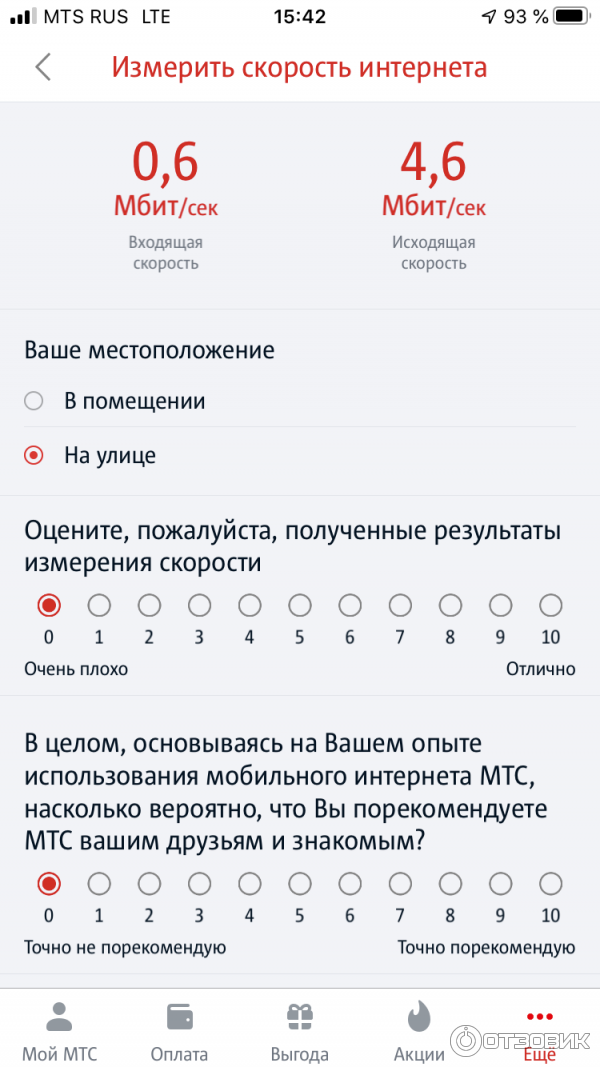Set MTS recommendation likelihood to 7

[x=400, y=883]
